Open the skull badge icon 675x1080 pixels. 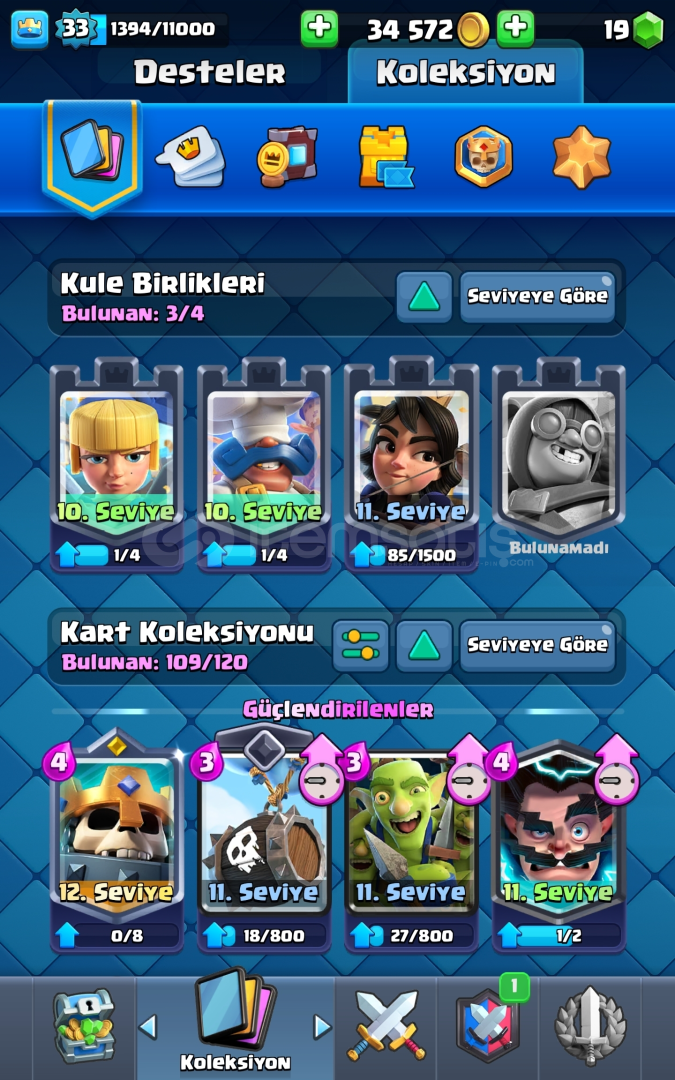point(484,157)
